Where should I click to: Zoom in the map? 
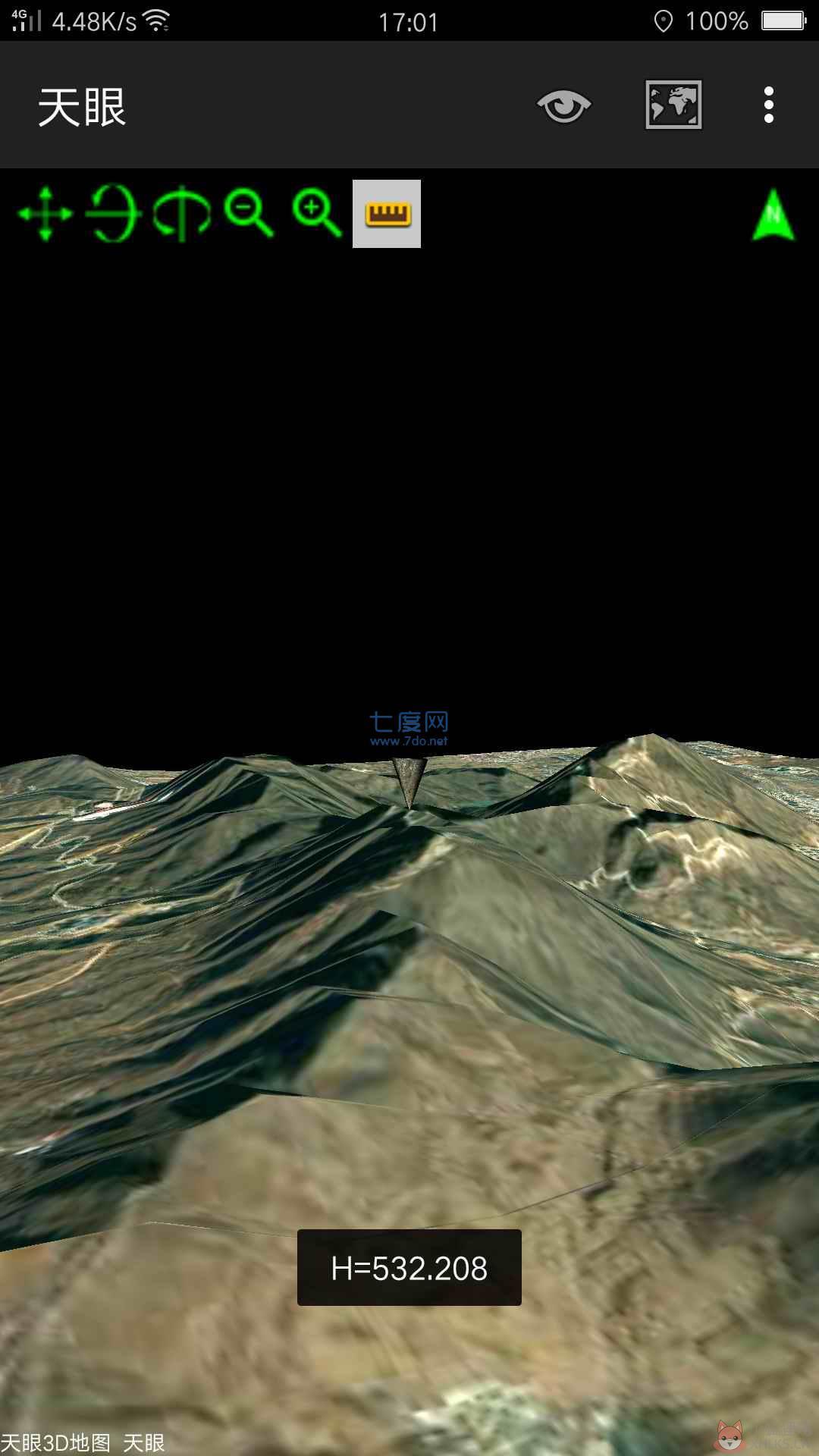[317, 214]
